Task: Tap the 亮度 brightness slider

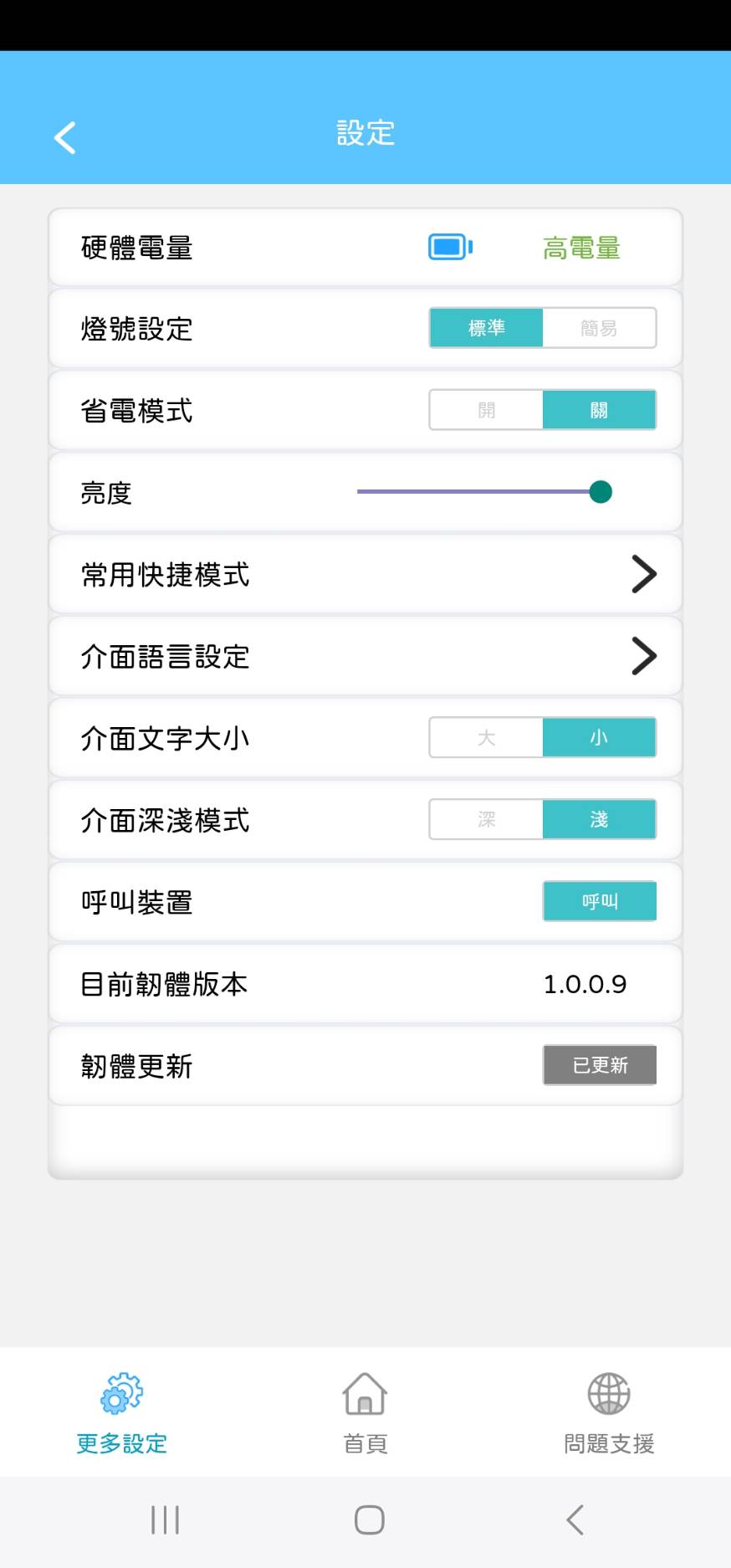Action: (x=484, y=492)
